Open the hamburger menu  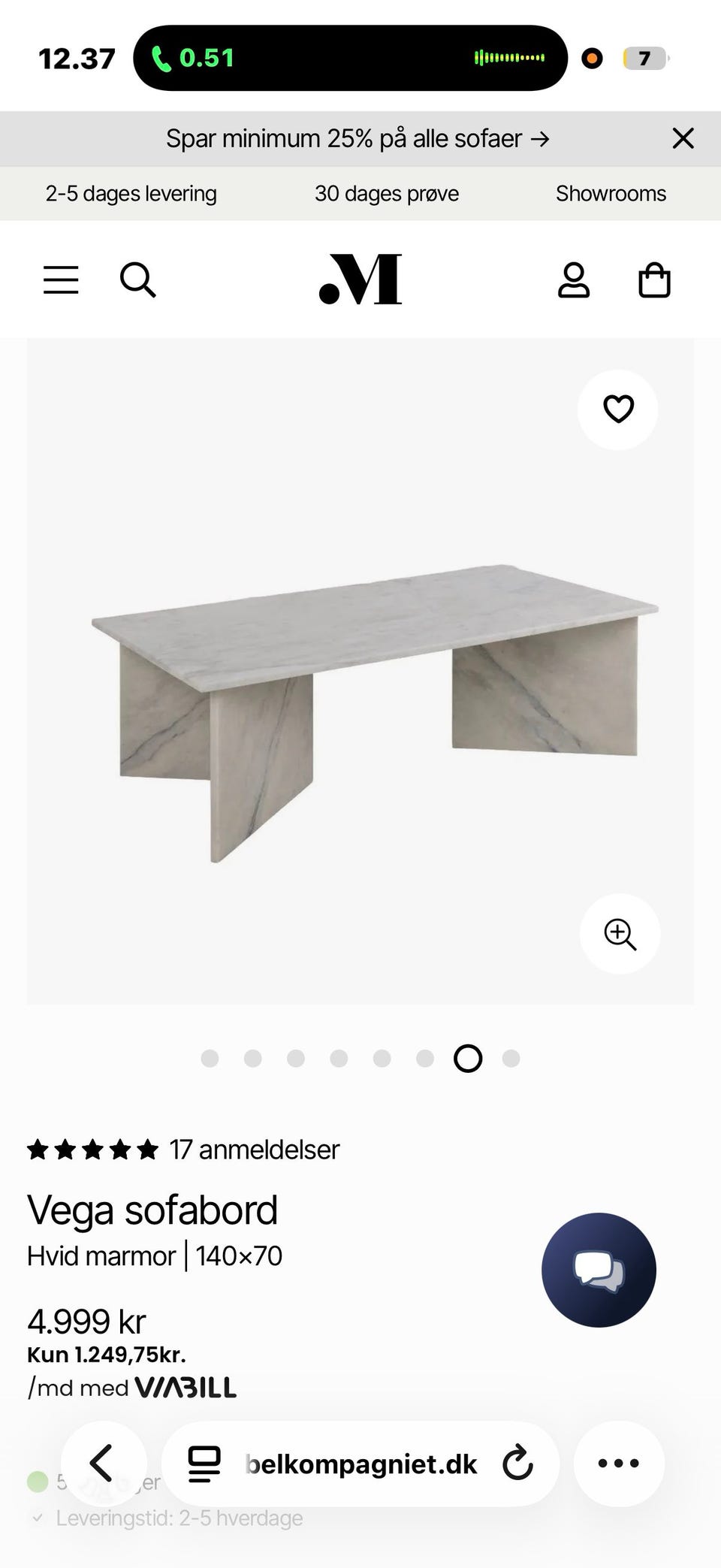point(61,279)
